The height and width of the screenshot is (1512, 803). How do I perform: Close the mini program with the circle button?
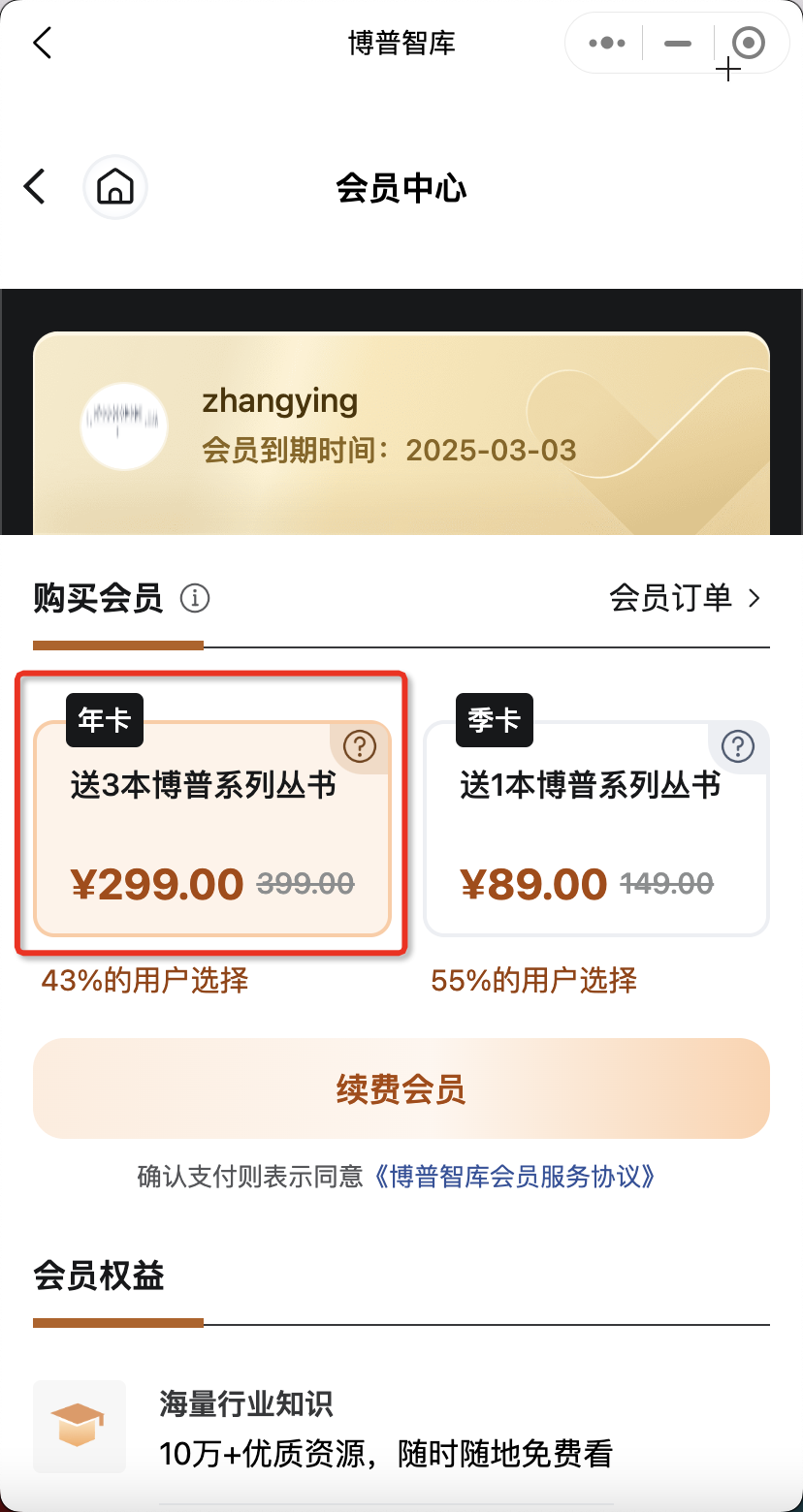pyautogui.click(x=749, y=43)
